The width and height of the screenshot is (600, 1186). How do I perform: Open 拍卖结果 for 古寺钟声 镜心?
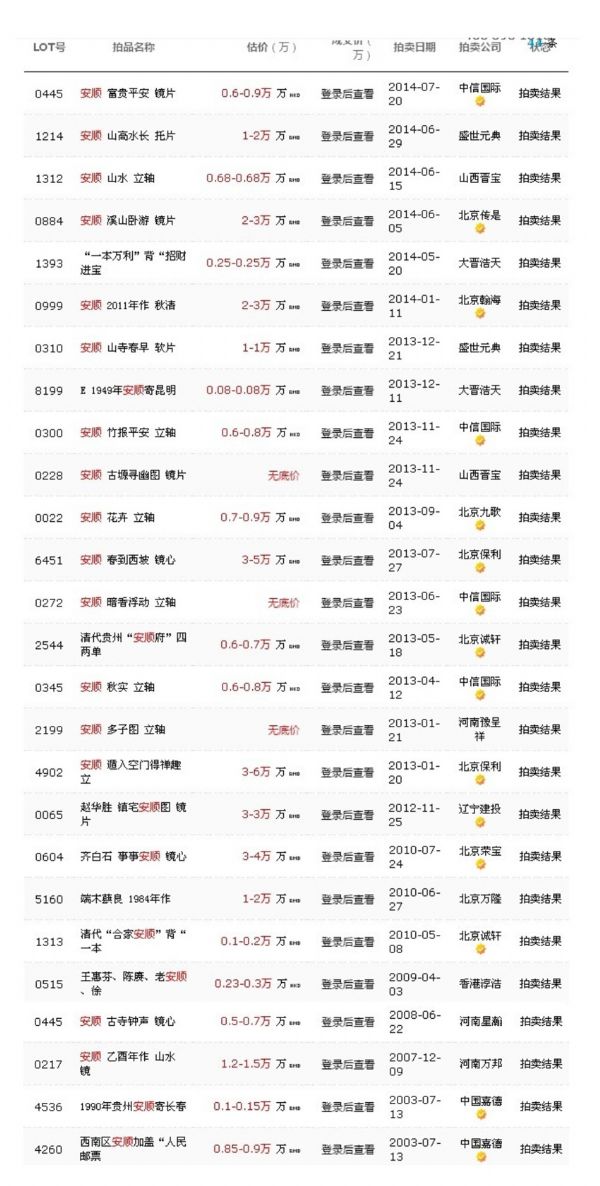coord(539,1021)
